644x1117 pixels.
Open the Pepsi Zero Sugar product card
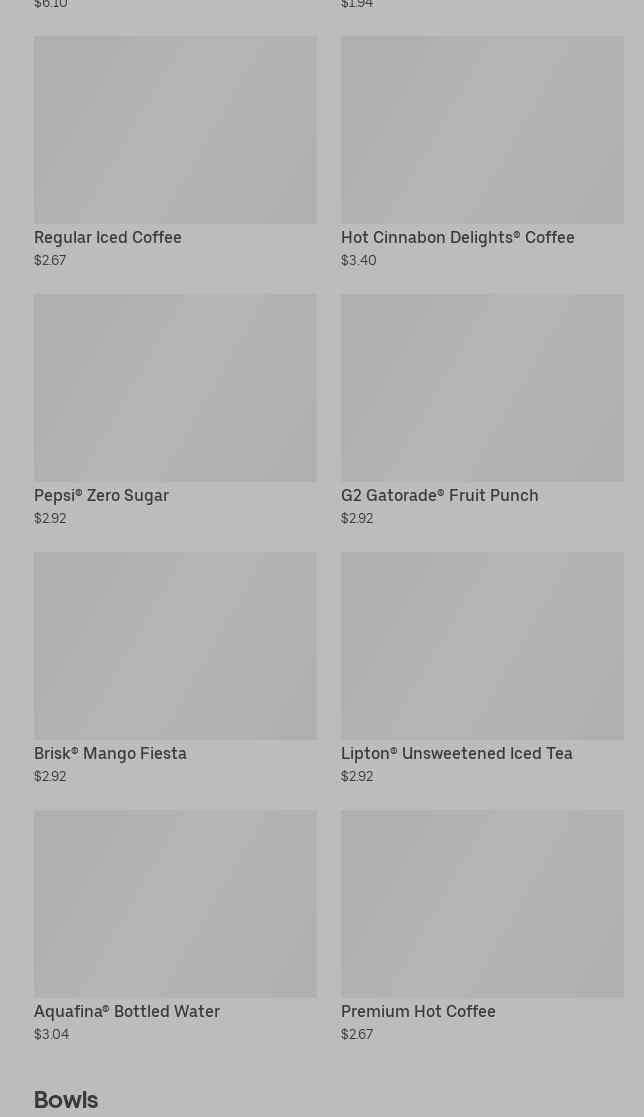click(x=175, y=408)
